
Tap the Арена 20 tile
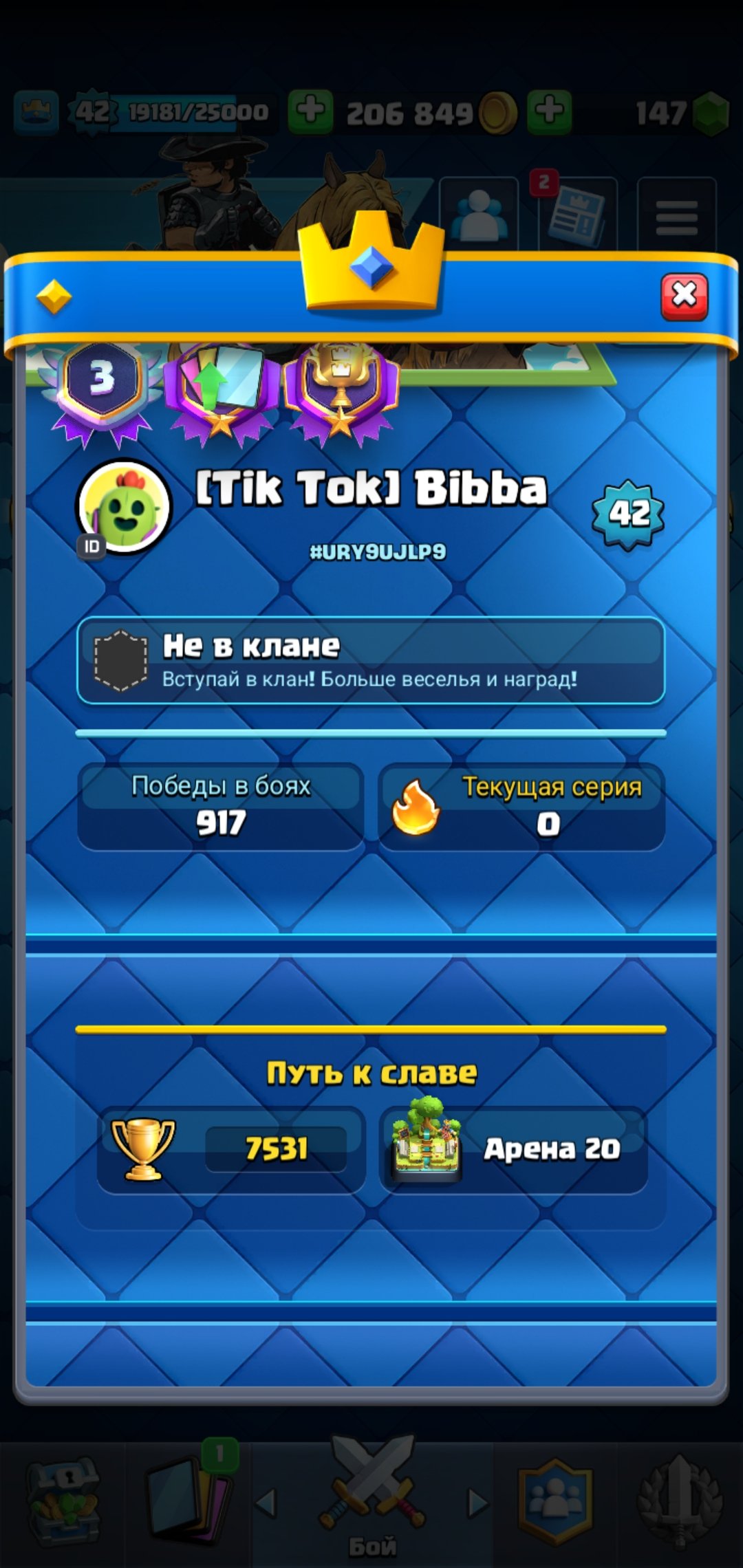(513, 1149)
